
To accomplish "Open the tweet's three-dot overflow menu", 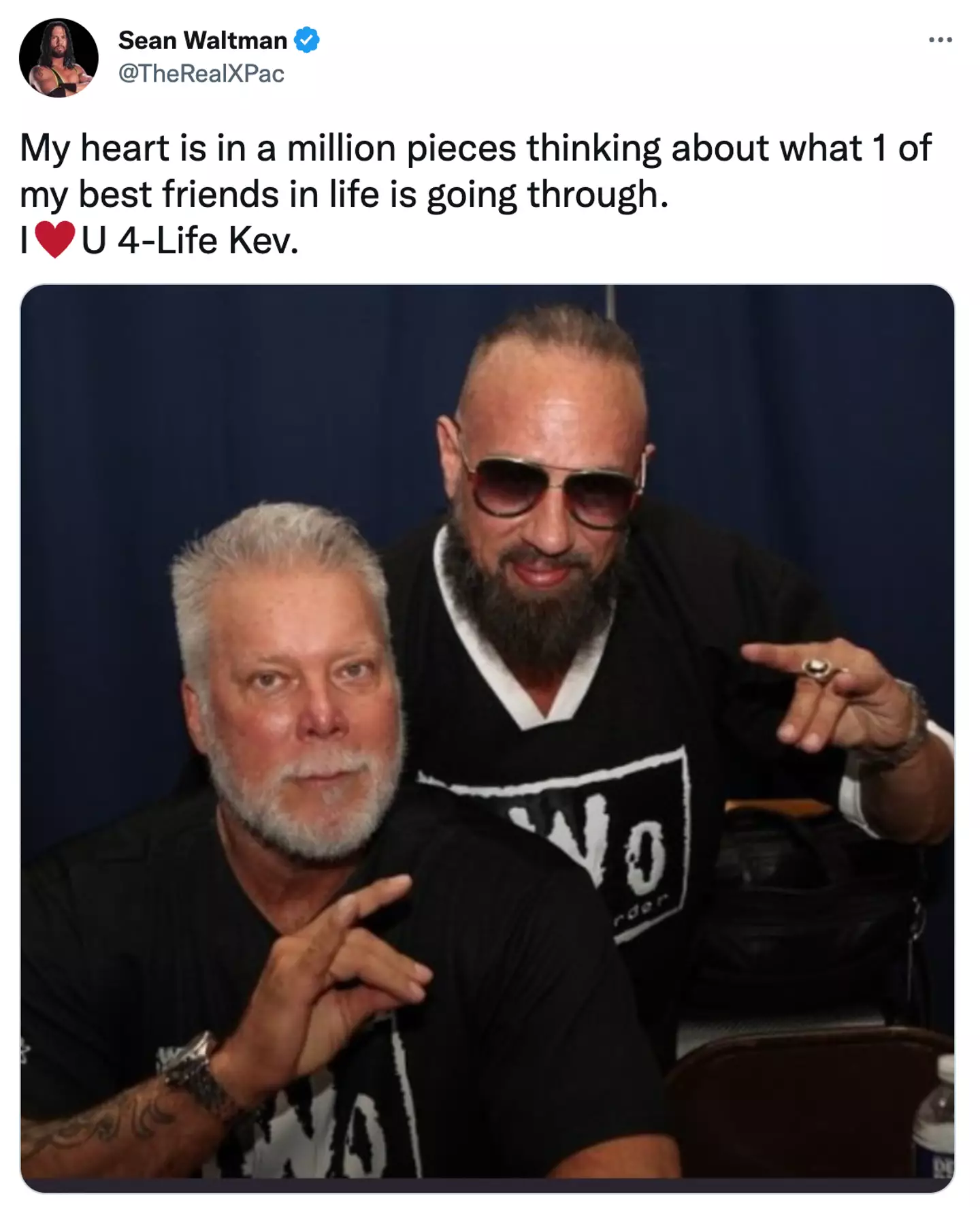I will [x=940, y=41].
